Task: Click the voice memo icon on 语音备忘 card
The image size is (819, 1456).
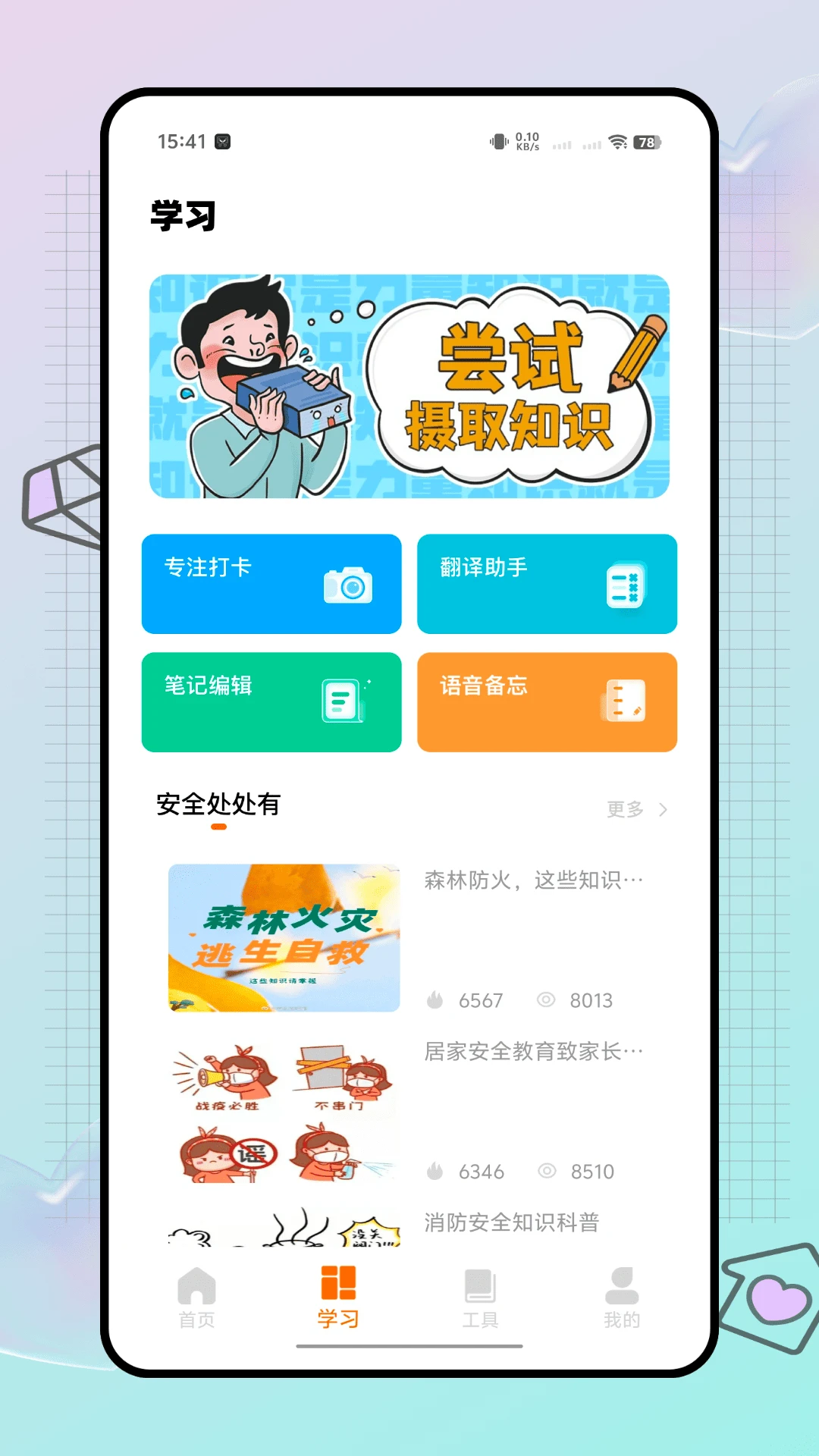Action: point(626,701)
